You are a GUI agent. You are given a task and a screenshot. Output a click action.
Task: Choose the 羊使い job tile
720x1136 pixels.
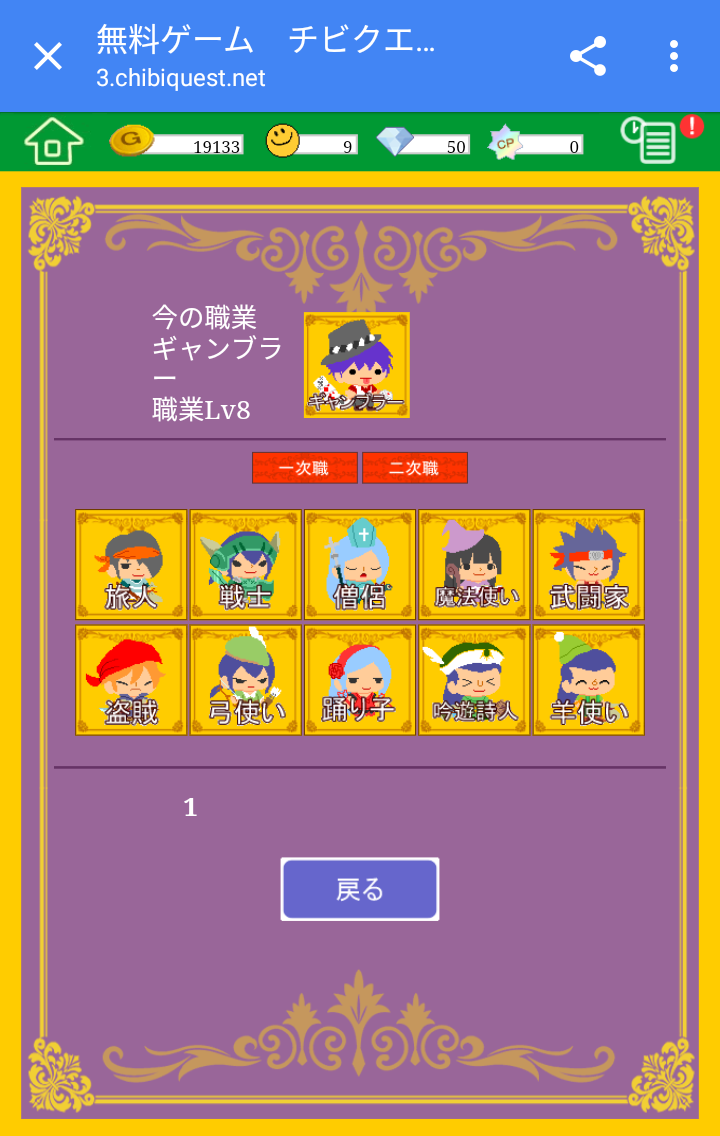[x=588, y=680]
